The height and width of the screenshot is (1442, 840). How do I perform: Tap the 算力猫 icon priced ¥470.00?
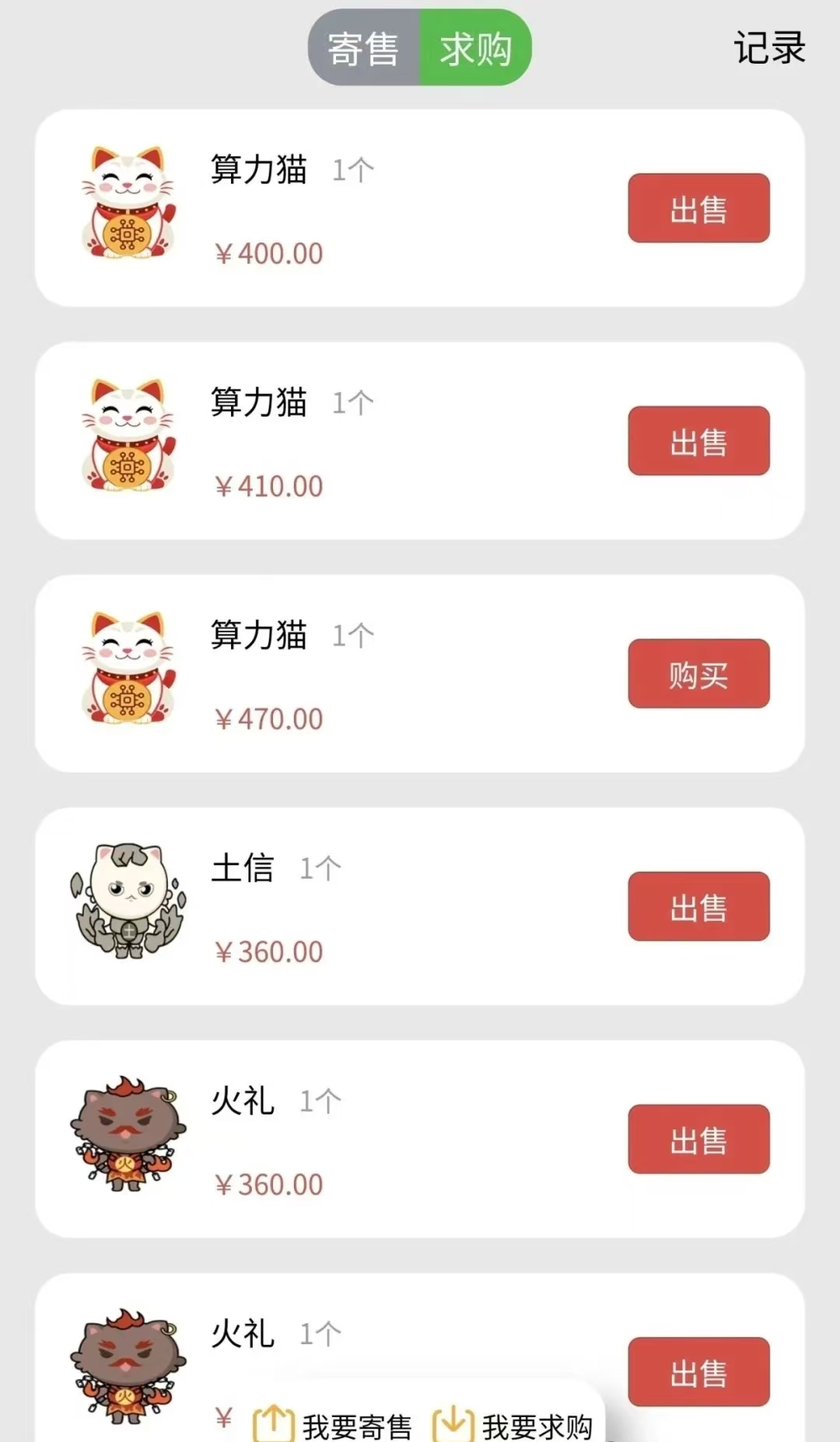click(127, 670)
